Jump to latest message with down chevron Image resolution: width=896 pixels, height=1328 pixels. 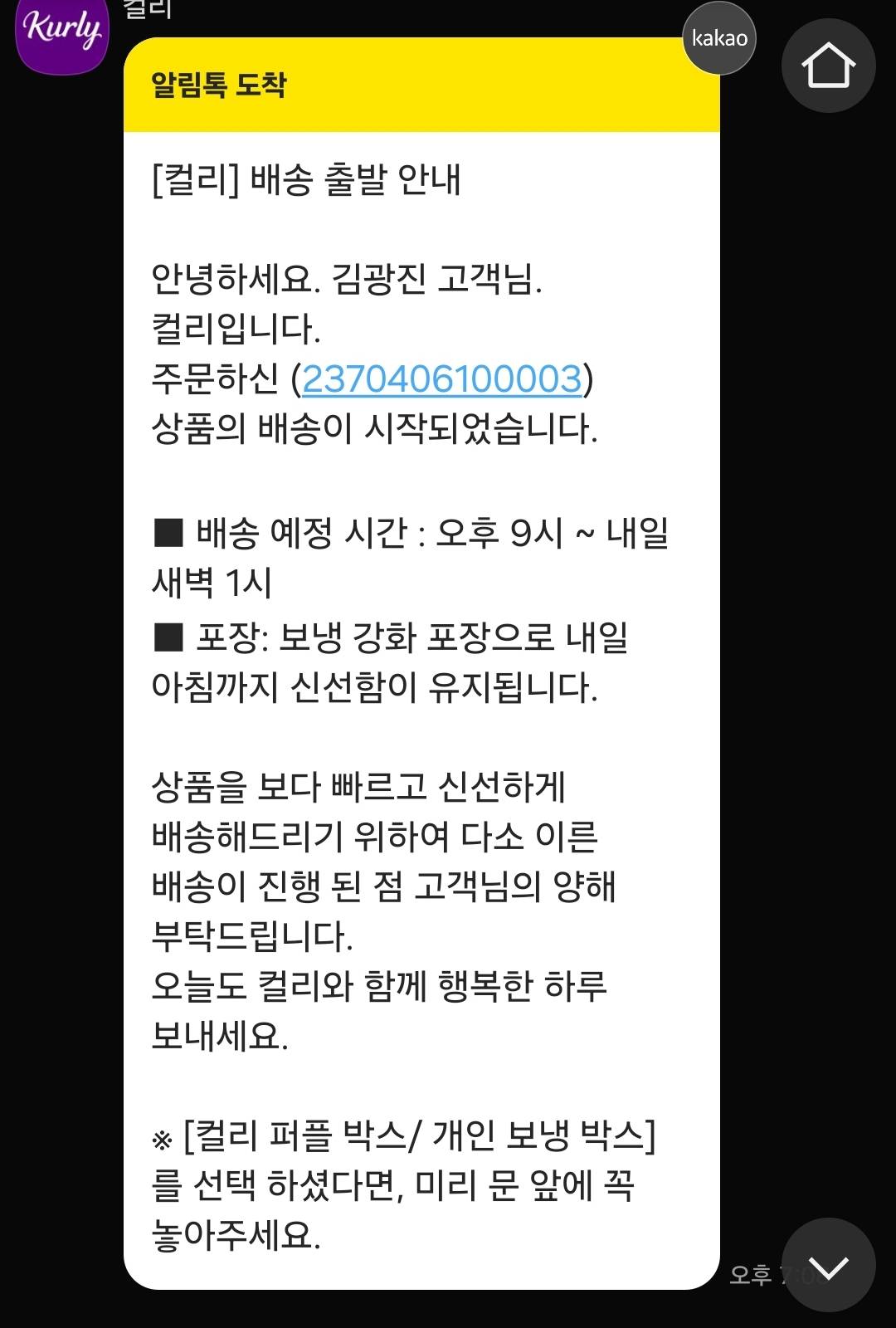click(828, 1266)
